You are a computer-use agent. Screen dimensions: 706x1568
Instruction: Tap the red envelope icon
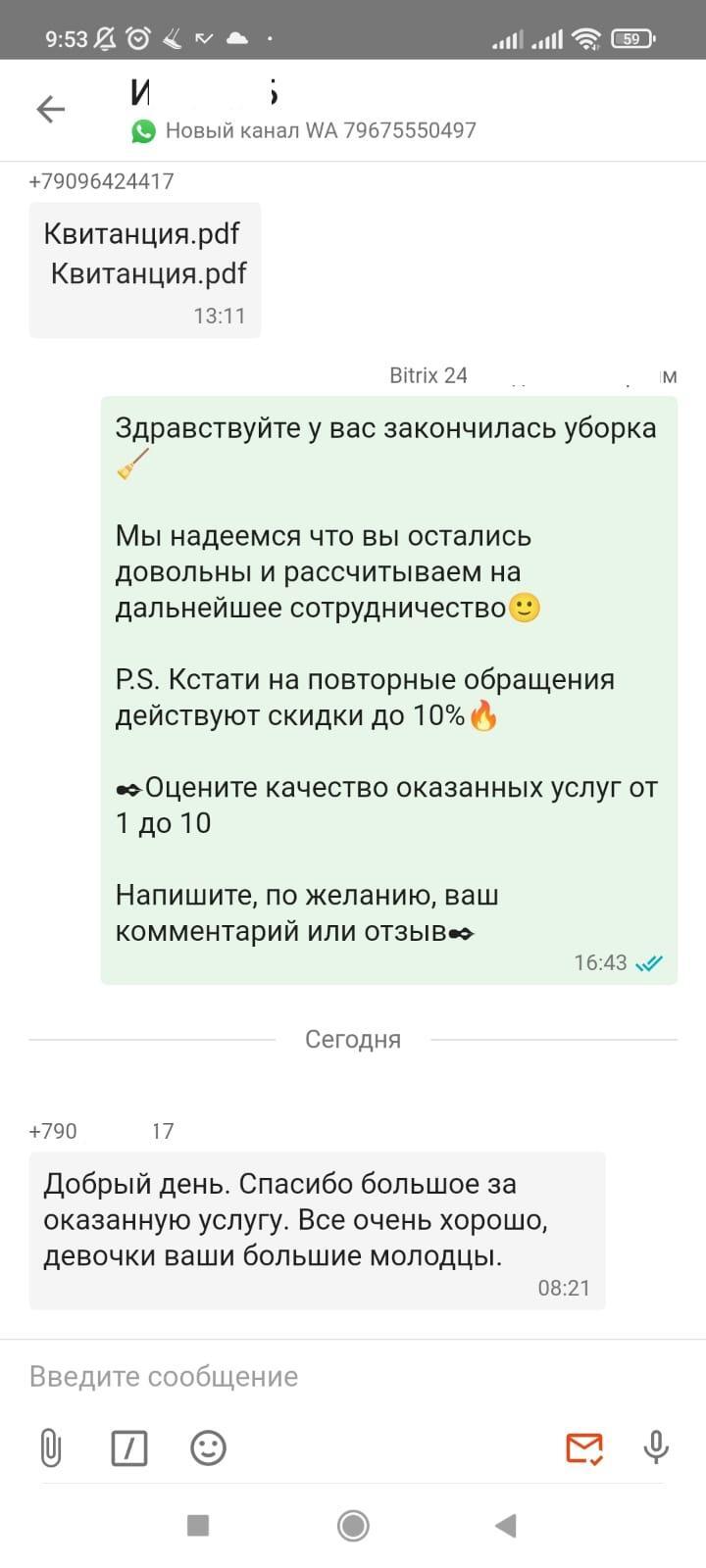click(x=584, y=1447)
